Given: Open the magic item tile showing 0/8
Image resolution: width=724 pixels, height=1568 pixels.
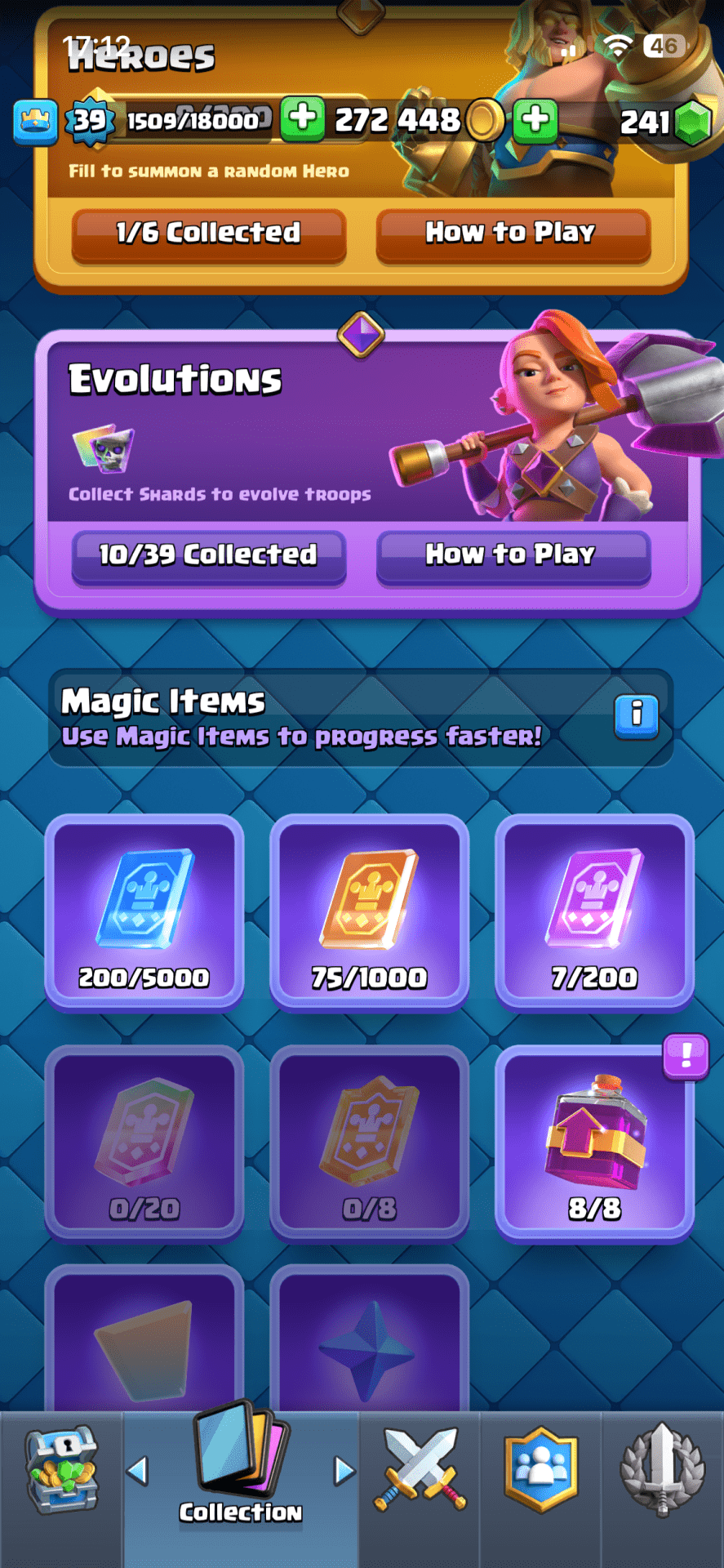Looking at the screenshot, I should [369, 1143].
